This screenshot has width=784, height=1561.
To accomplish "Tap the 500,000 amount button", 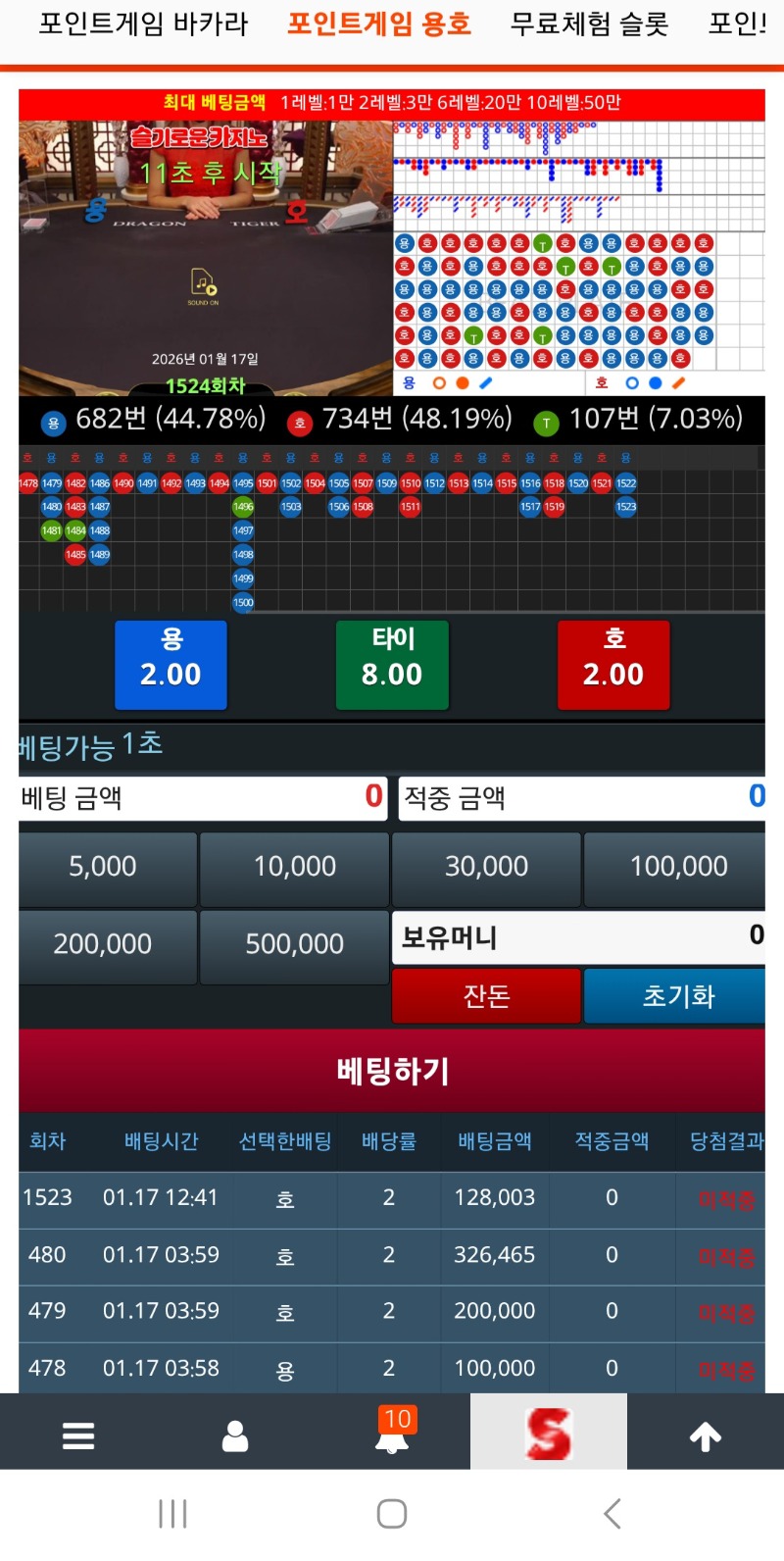I will 295,944.
